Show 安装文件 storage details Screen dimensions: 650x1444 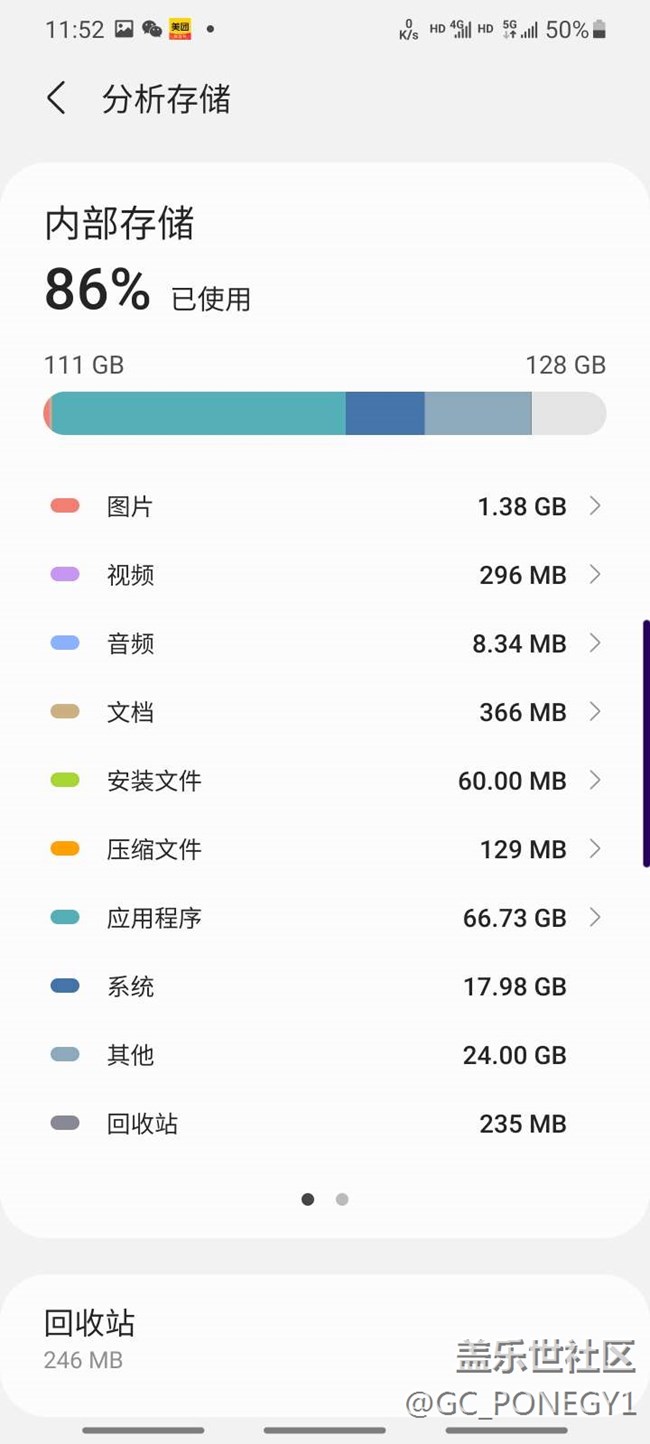[x=325, y=780]
